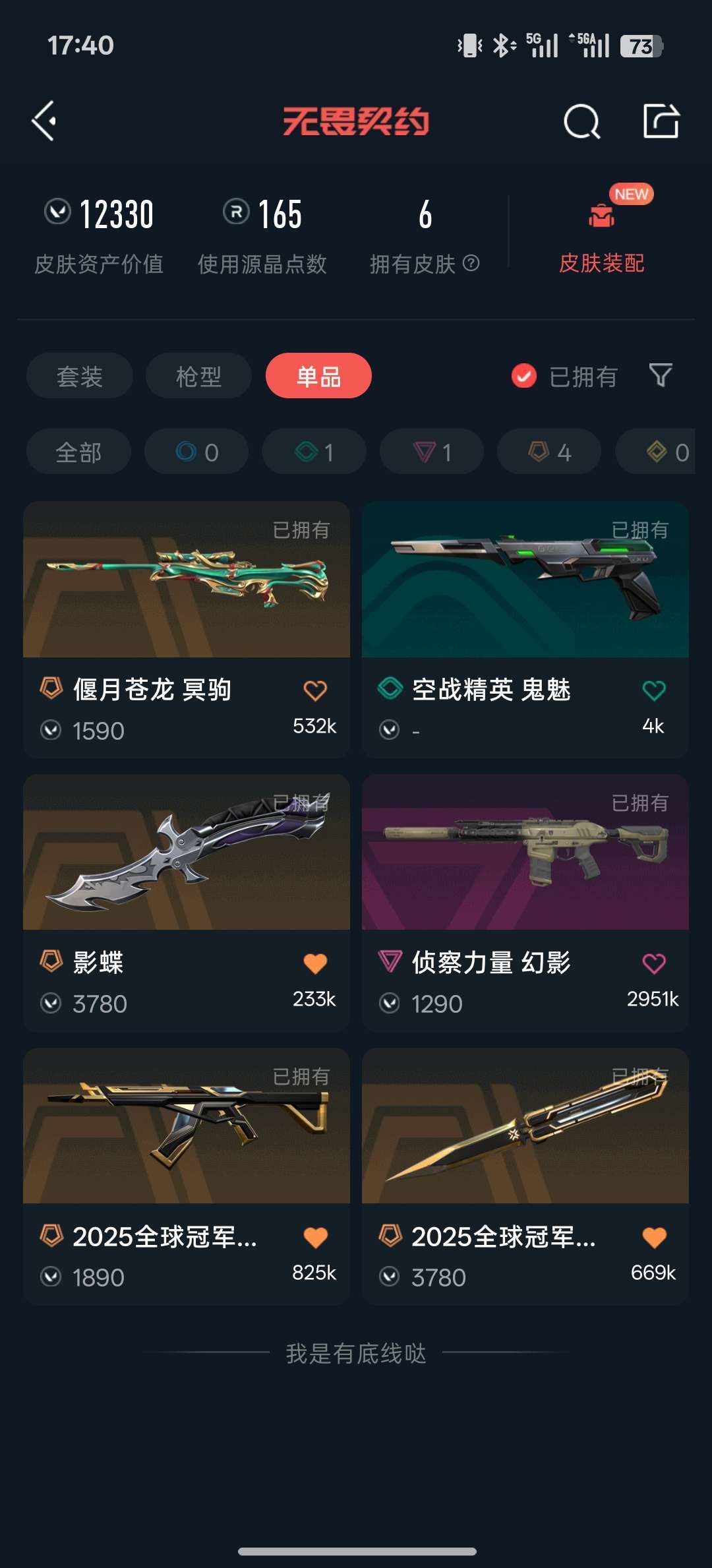Viewport: 712px width, 1568px height.
Task: Filter by the orange tier chip showing 4
Action: 549,452
